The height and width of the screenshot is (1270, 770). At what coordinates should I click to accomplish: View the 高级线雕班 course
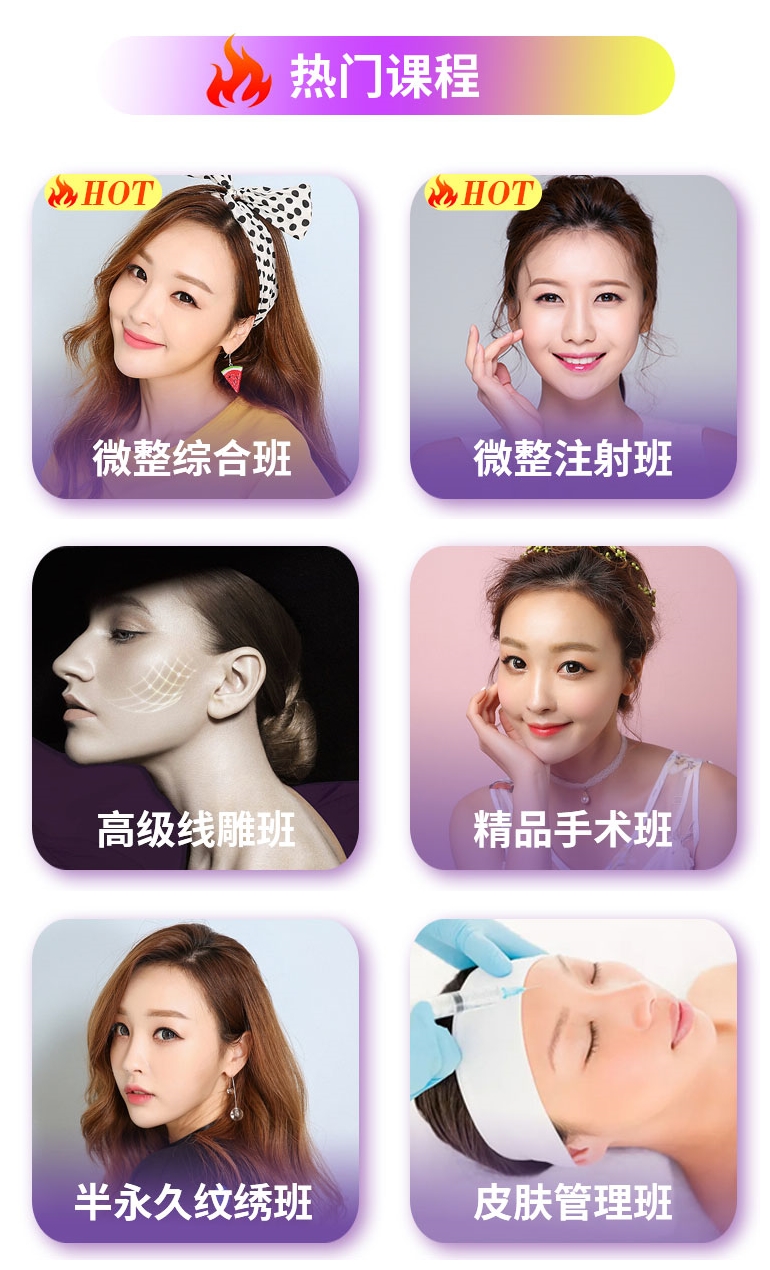point(195,708)
